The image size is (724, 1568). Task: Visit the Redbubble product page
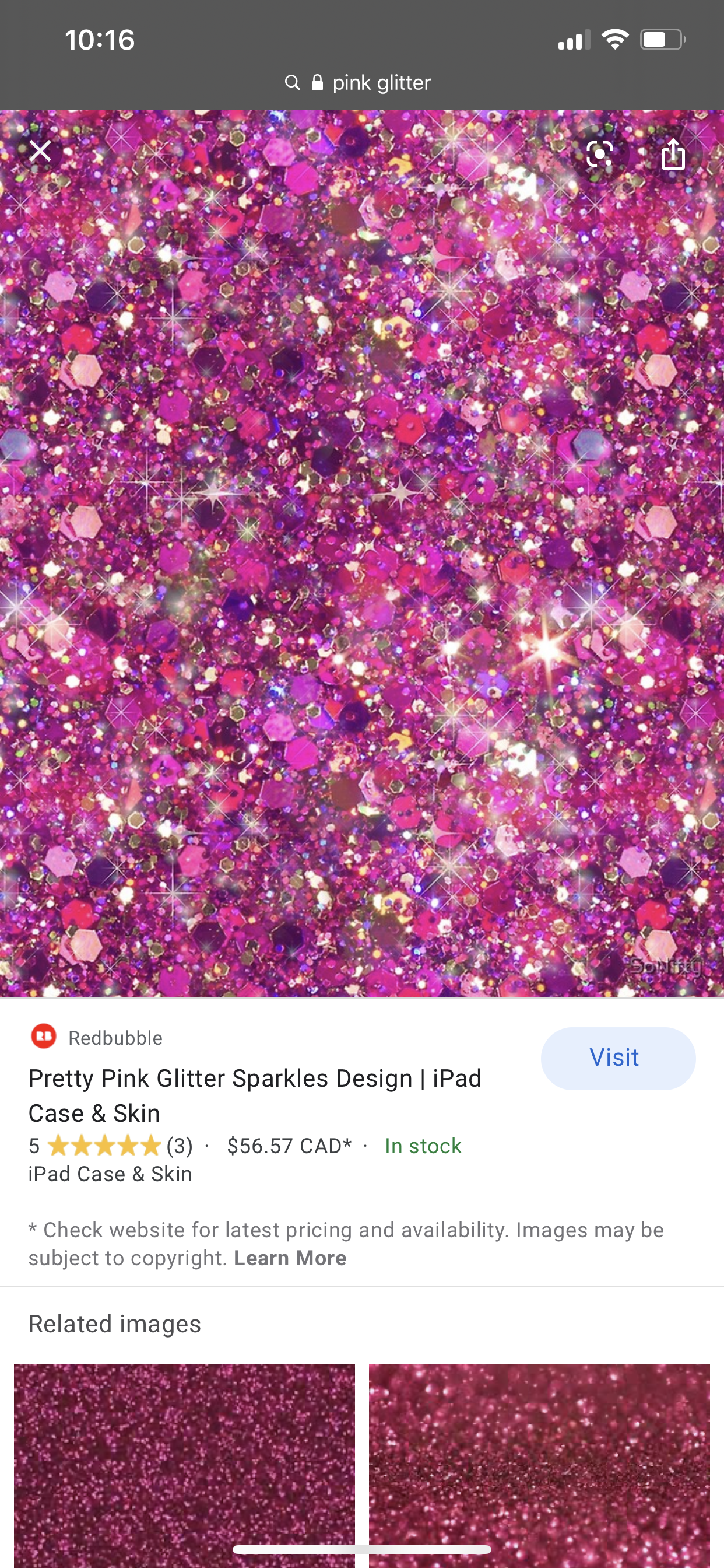coord(617,1058)
